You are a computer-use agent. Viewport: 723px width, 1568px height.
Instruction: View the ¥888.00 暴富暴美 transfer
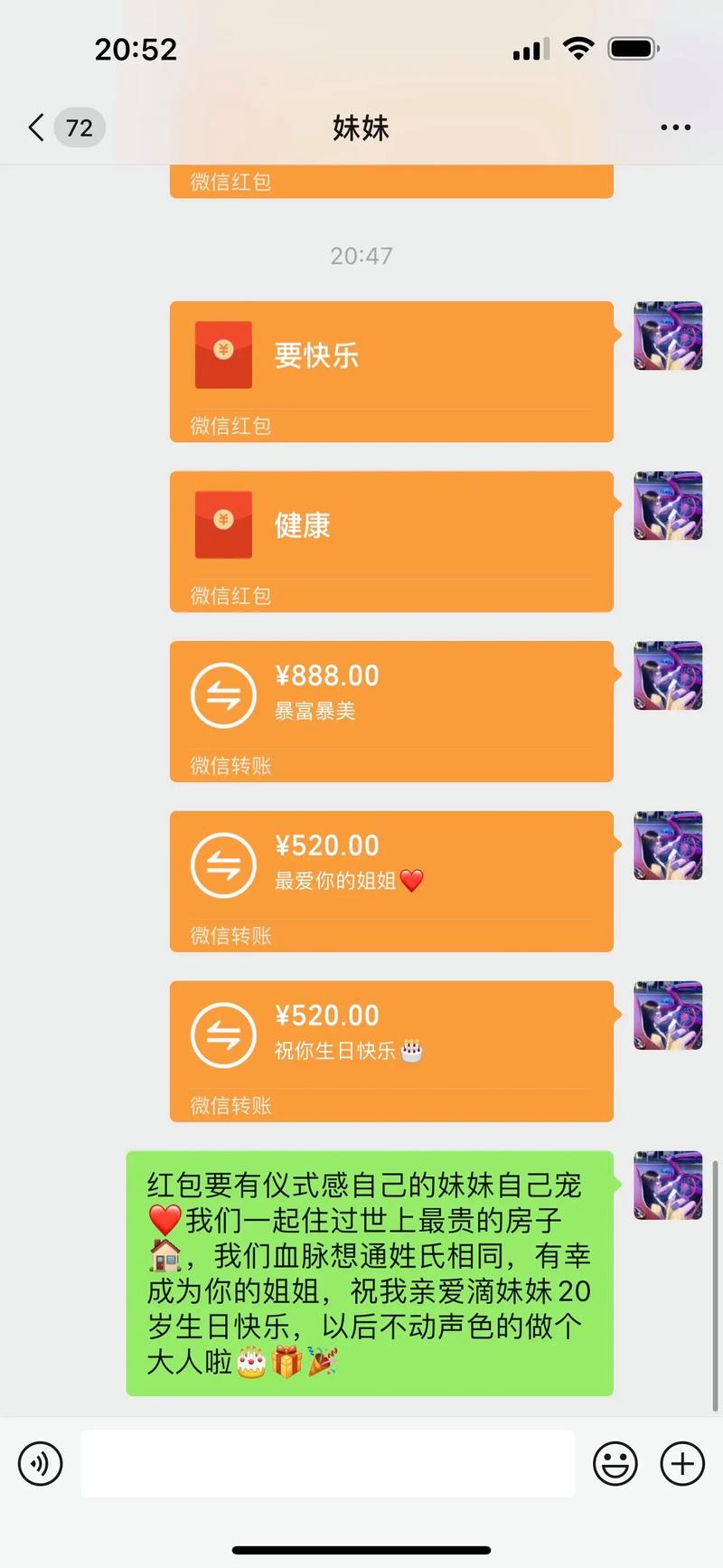tap(391, 711)
